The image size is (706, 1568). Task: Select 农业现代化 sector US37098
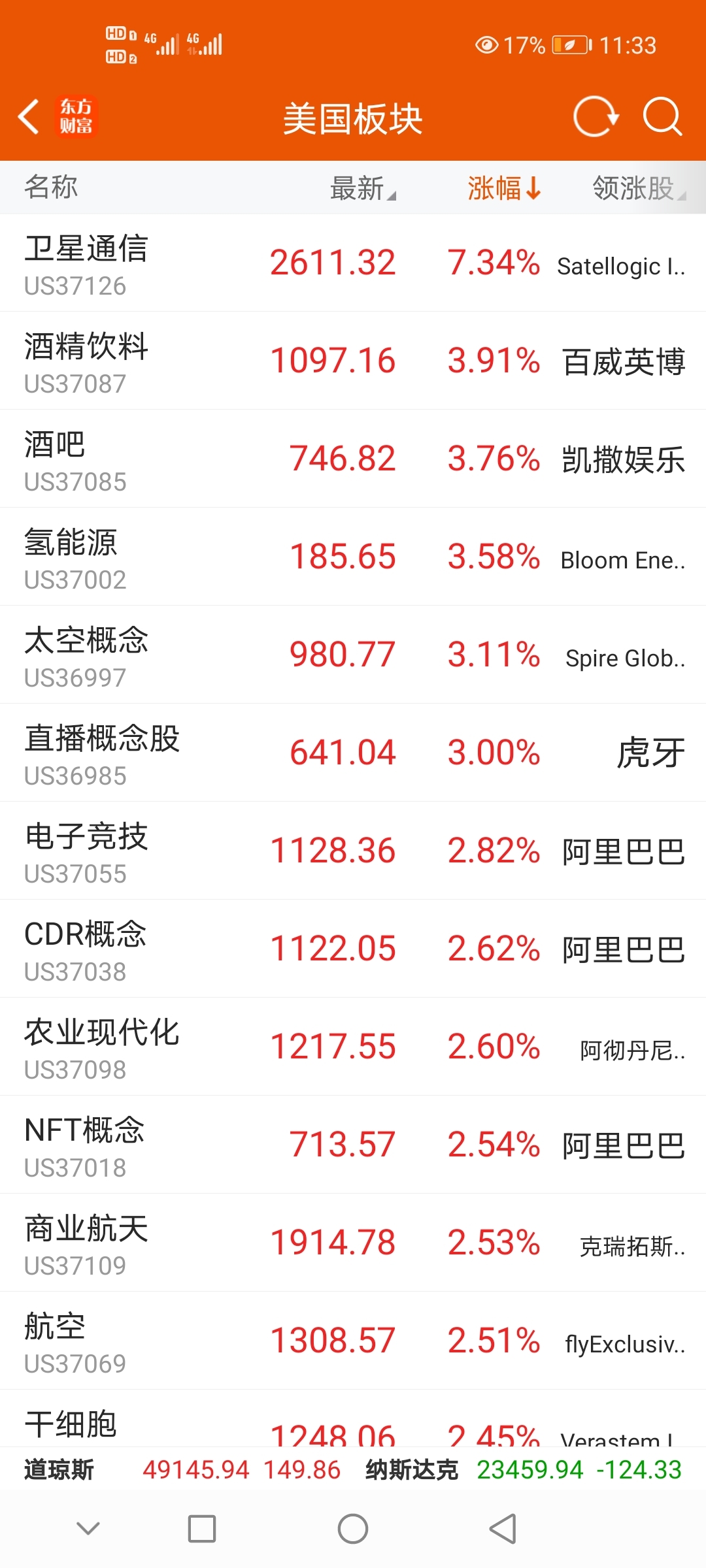[353, 1047]
